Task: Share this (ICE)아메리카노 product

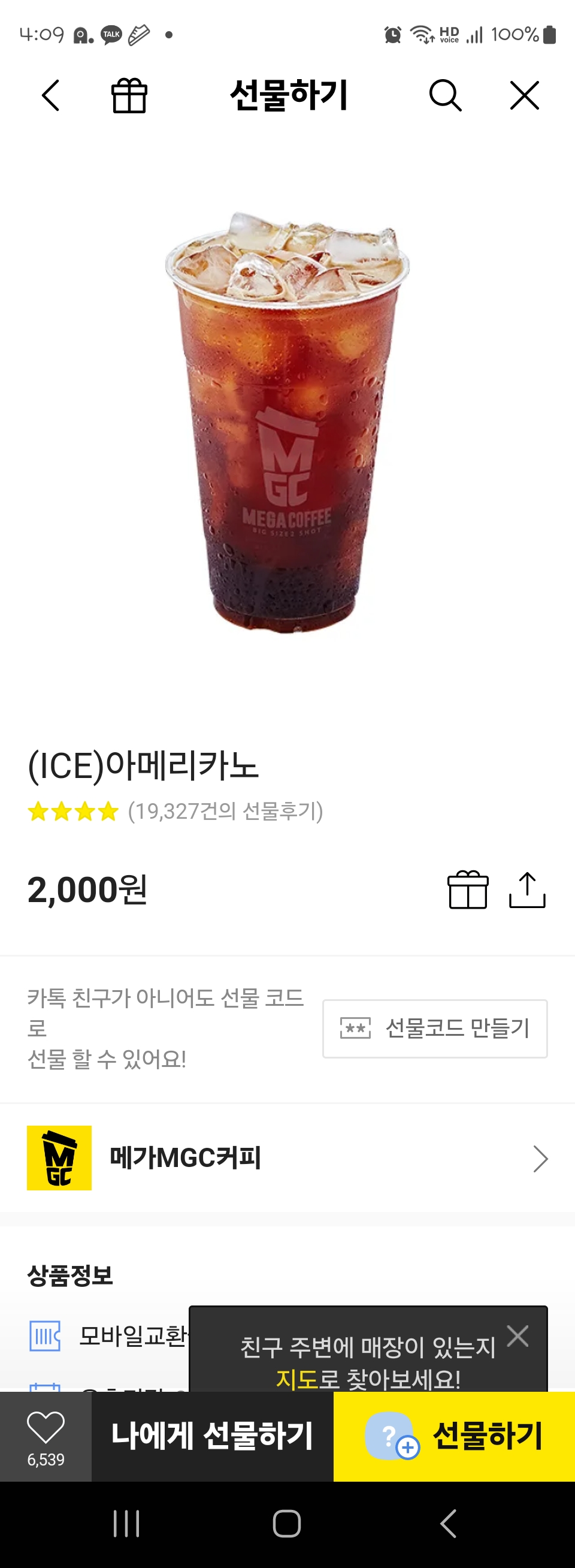Action: click(527, 890)
